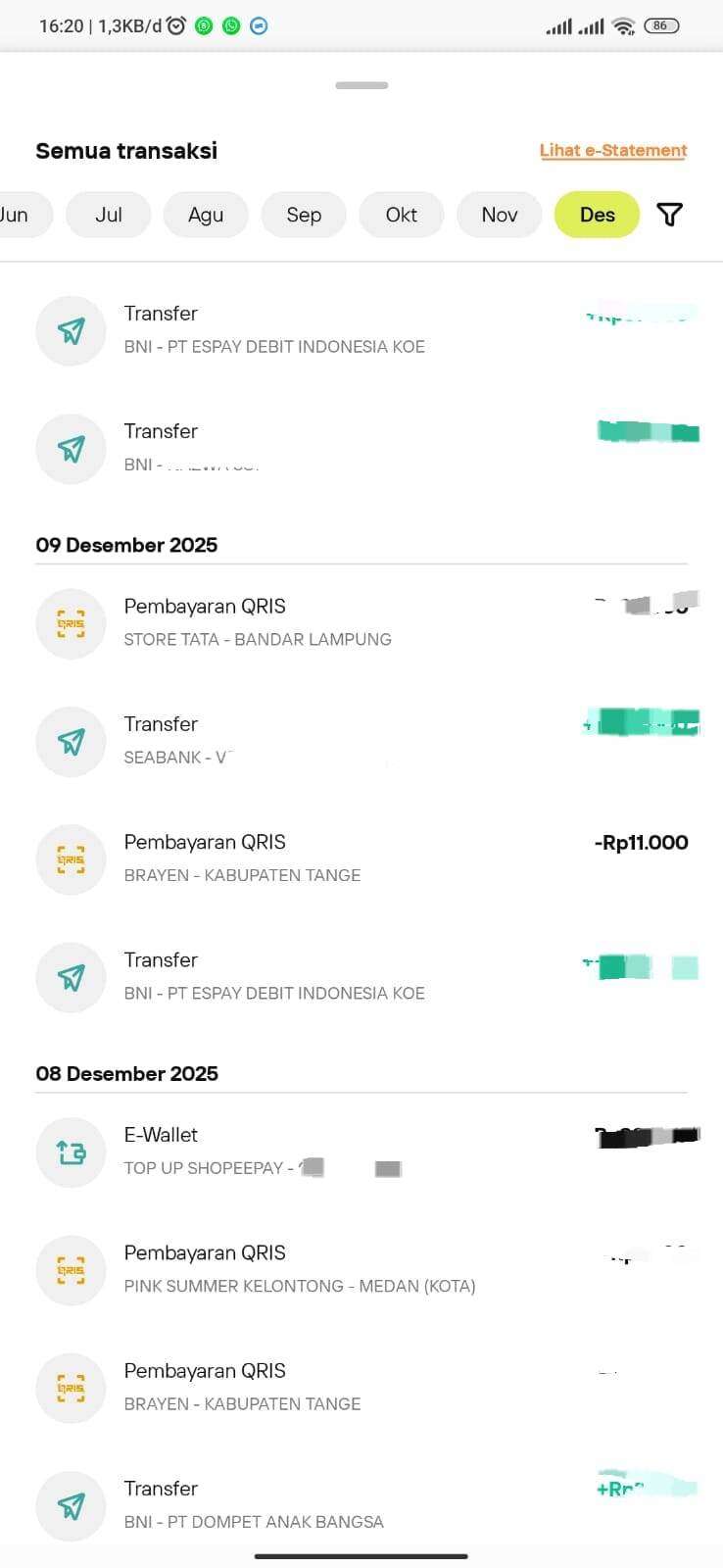Viewport: 723px width, 1568px height.
Task: Tap the sheet drag handle
Action: coord(361,85)
